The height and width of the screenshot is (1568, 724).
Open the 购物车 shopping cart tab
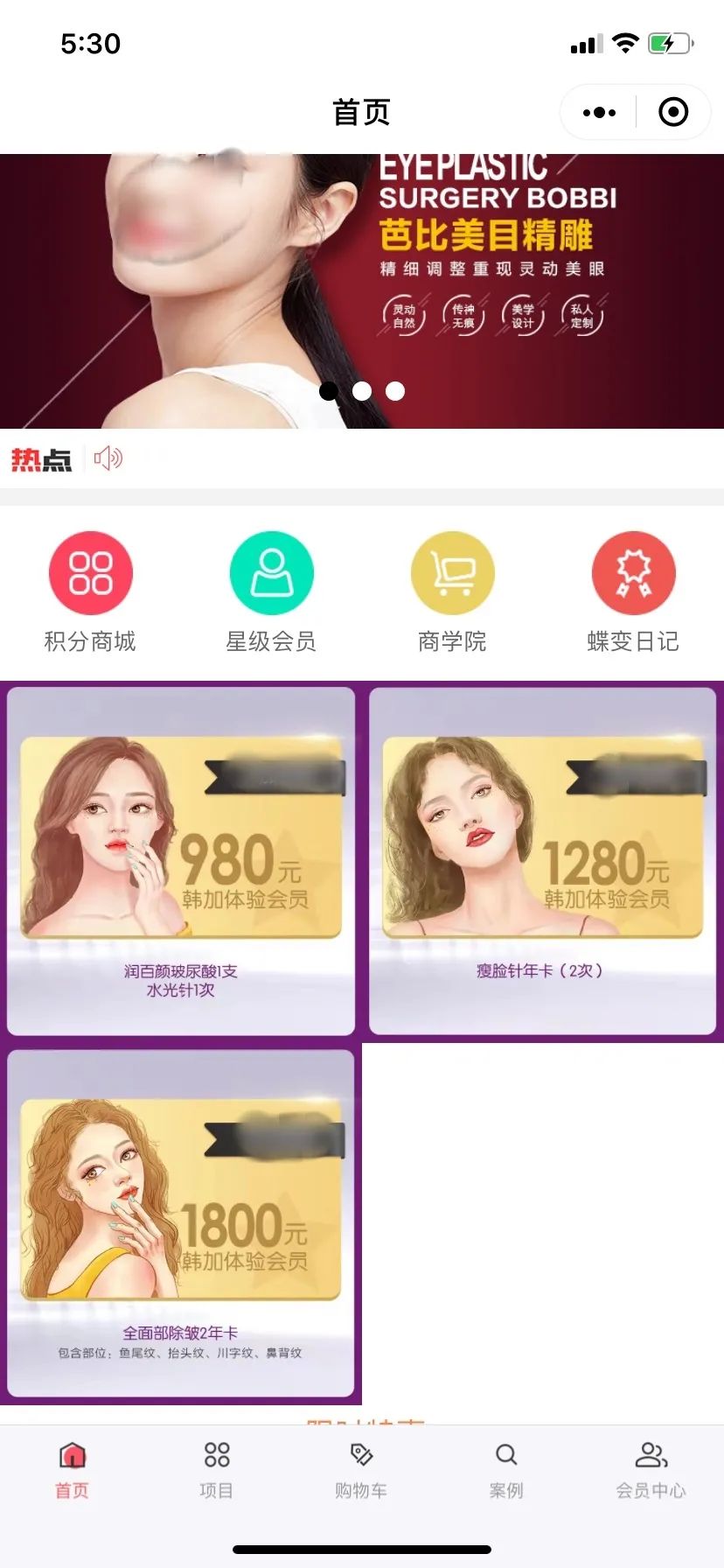361,1469
